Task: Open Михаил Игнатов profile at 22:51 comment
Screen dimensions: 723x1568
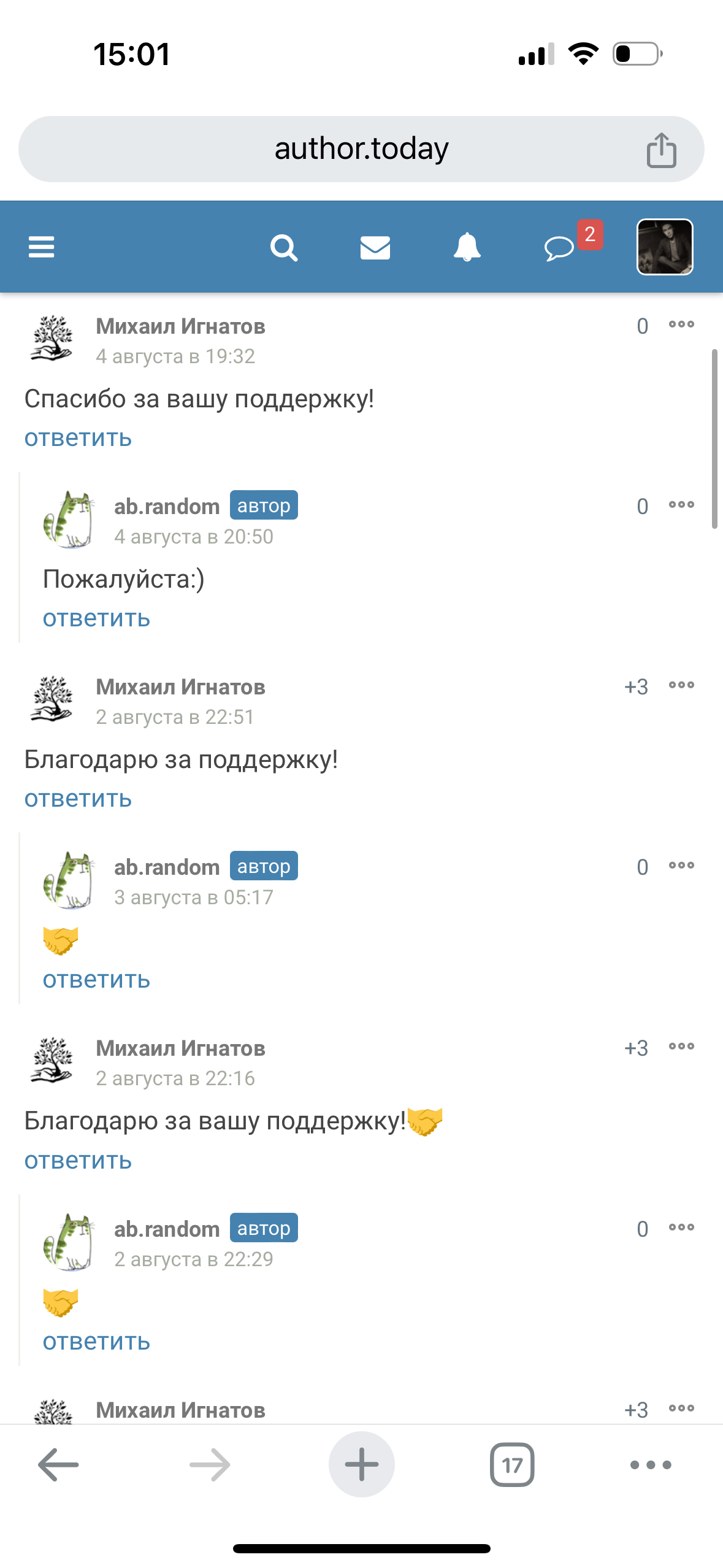Action: [180, 687]
